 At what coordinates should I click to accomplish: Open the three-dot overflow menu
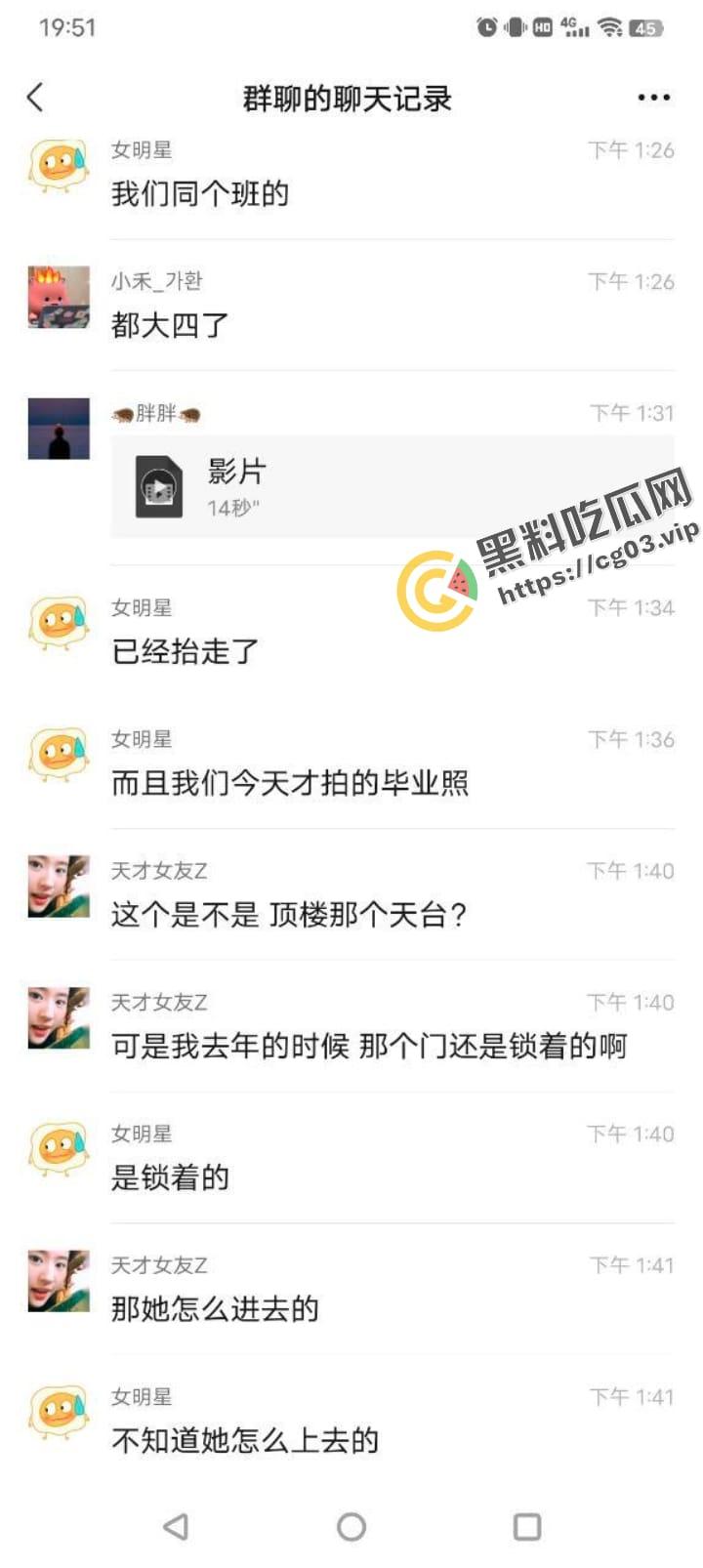pos(653,98)
